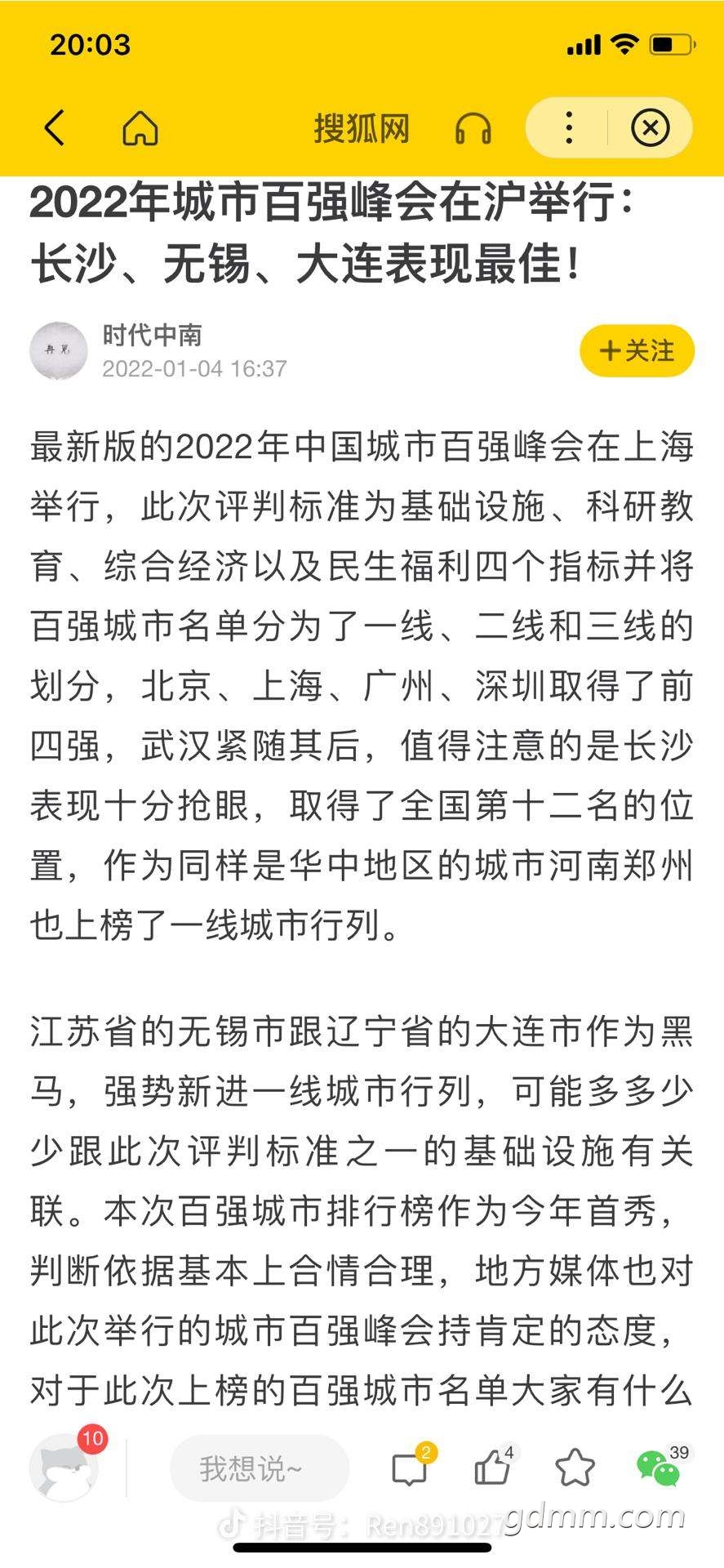
Task: Open the user avatar with red badge
Action: click(65, 1467)
